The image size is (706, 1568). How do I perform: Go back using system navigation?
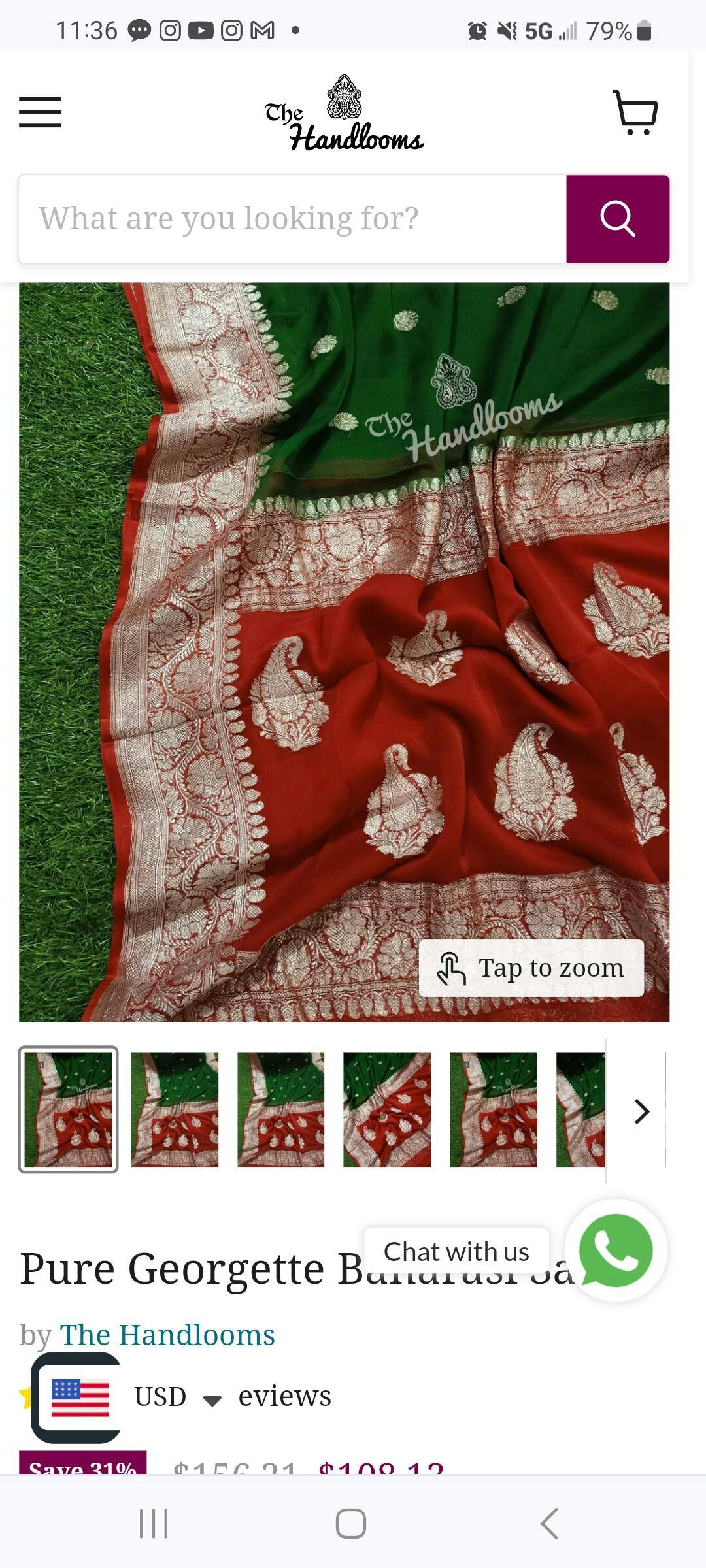pyautogui.click(x=549, y=1524)
